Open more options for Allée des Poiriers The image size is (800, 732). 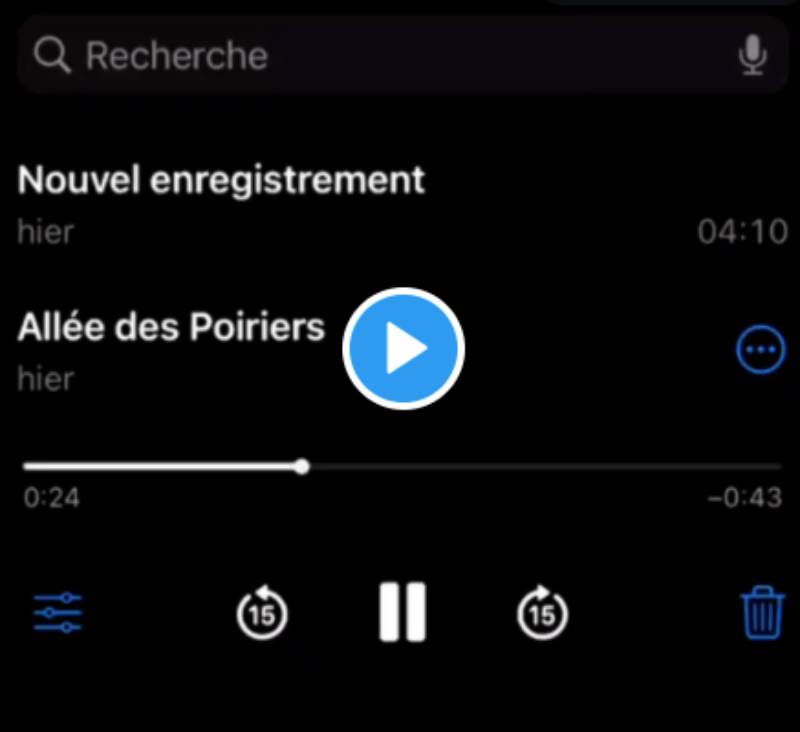click(760, 350)
